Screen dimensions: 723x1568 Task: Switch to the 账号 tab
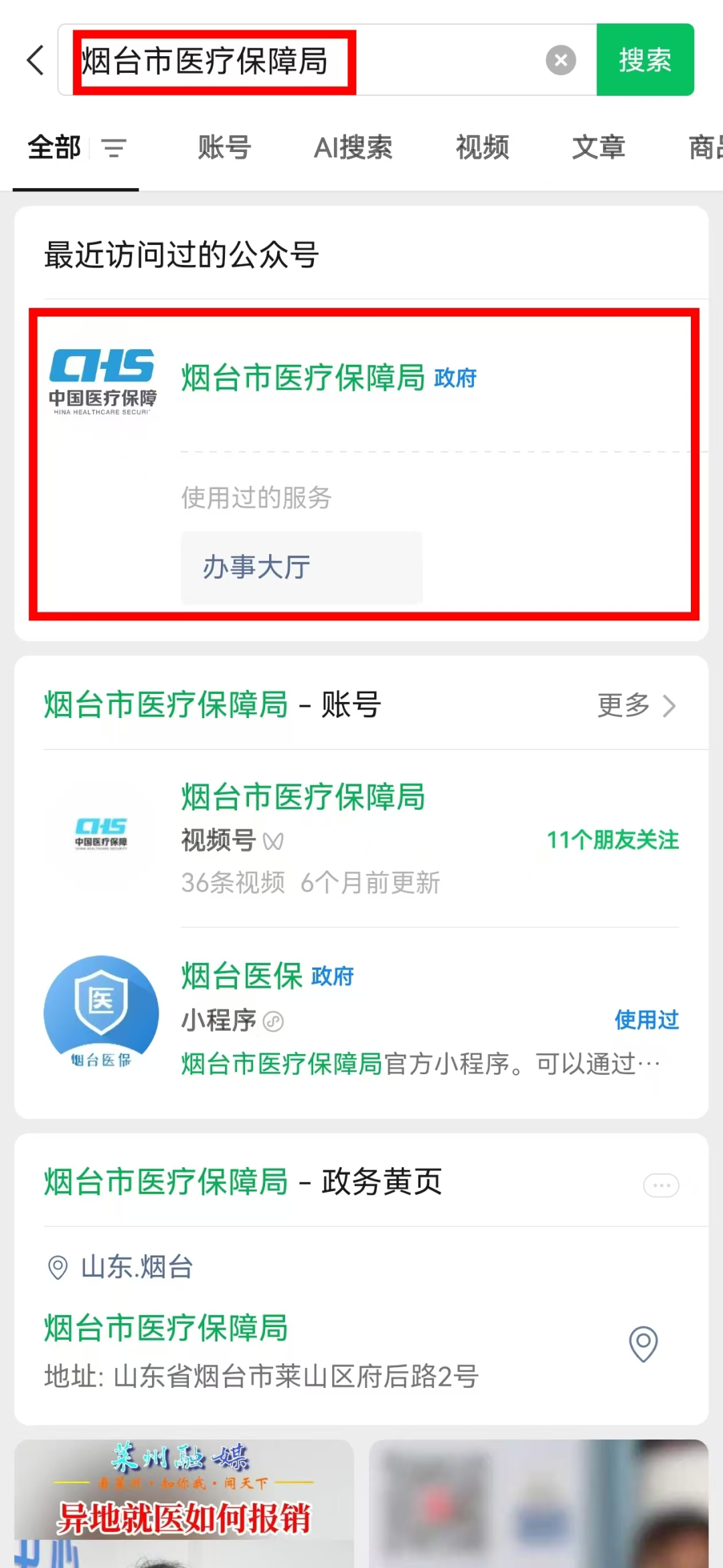pos(224,147)
